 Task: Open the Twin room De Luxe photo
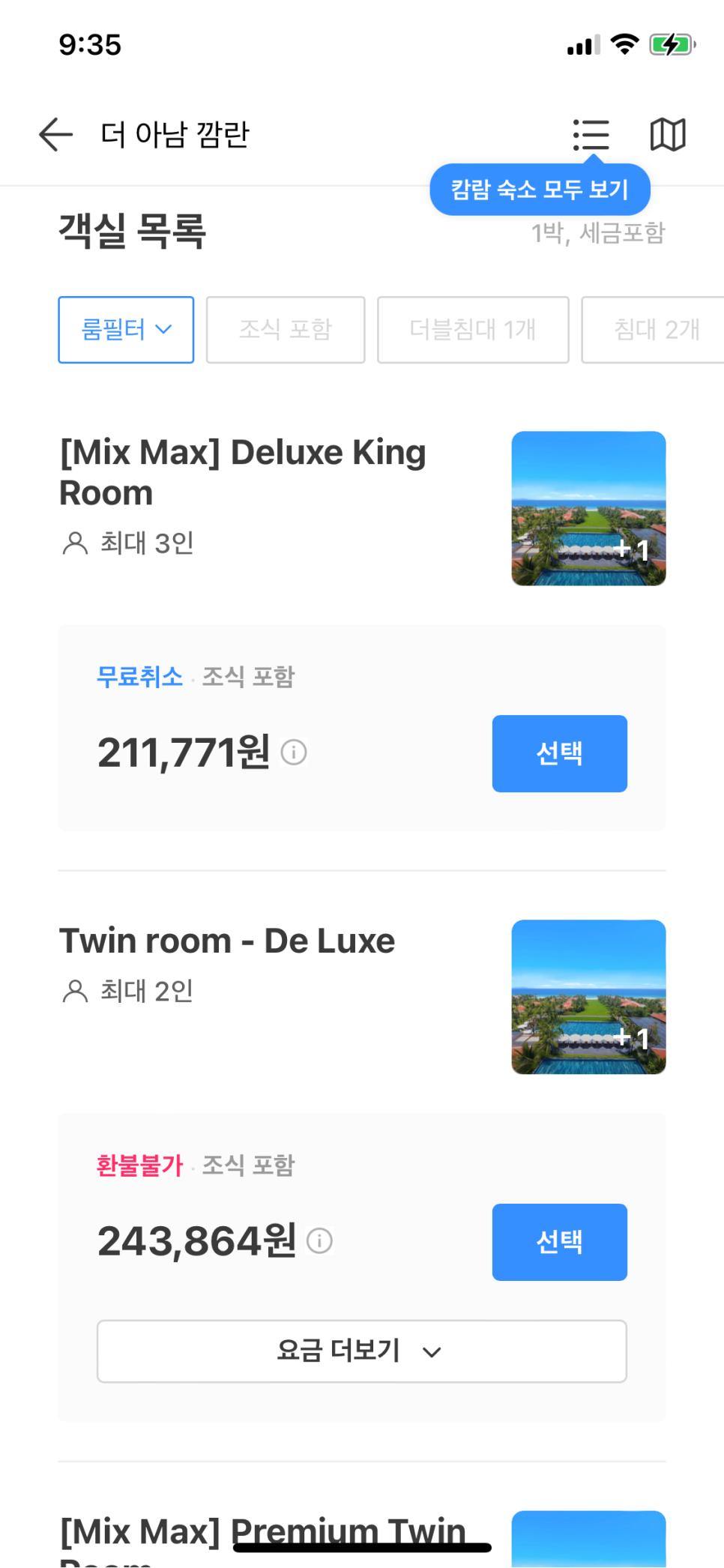point(588,997)
